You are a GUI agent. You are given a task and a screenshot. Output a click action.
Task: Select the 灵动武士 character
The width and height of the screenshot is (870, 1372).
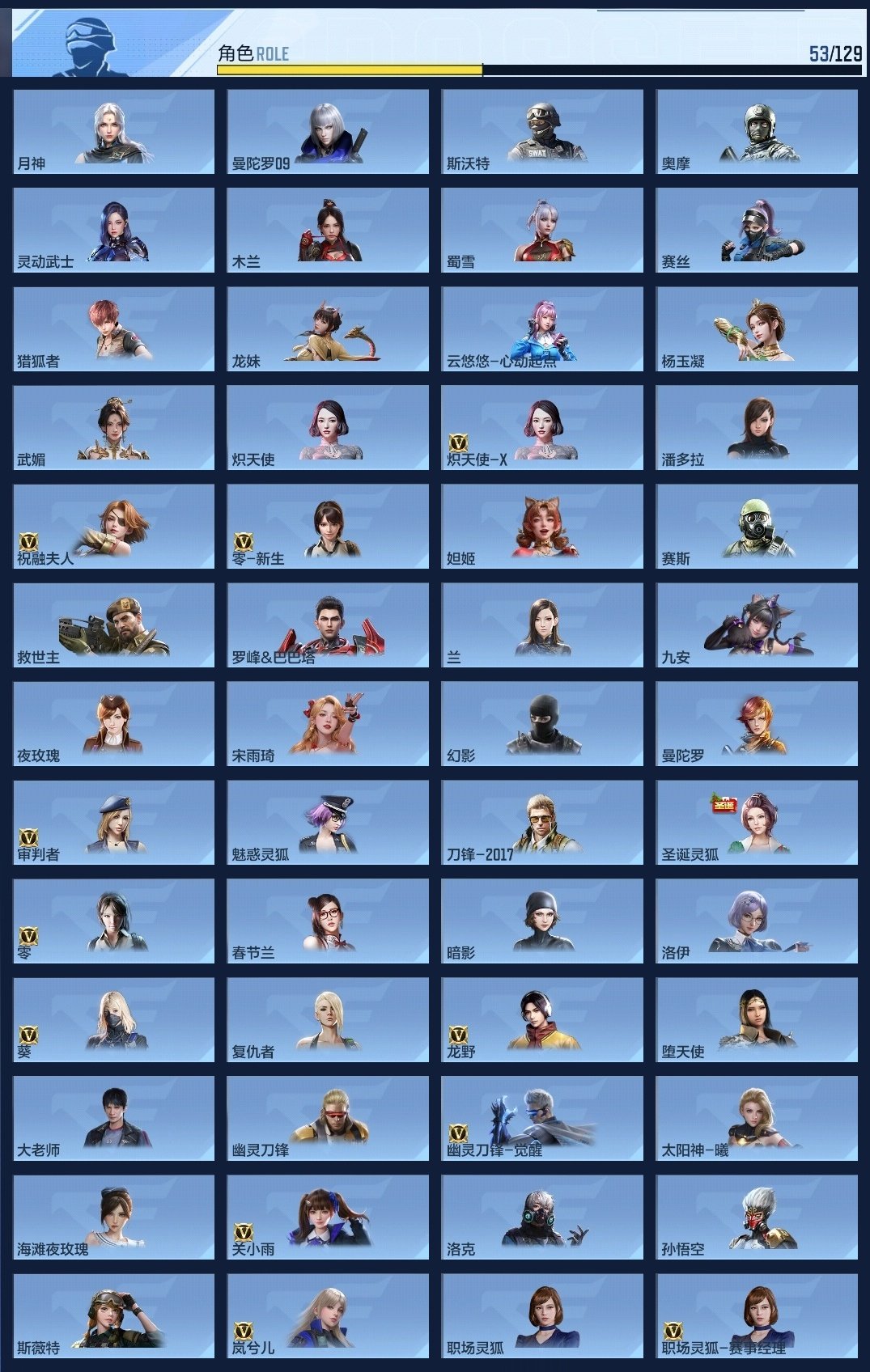coord(113,231)
